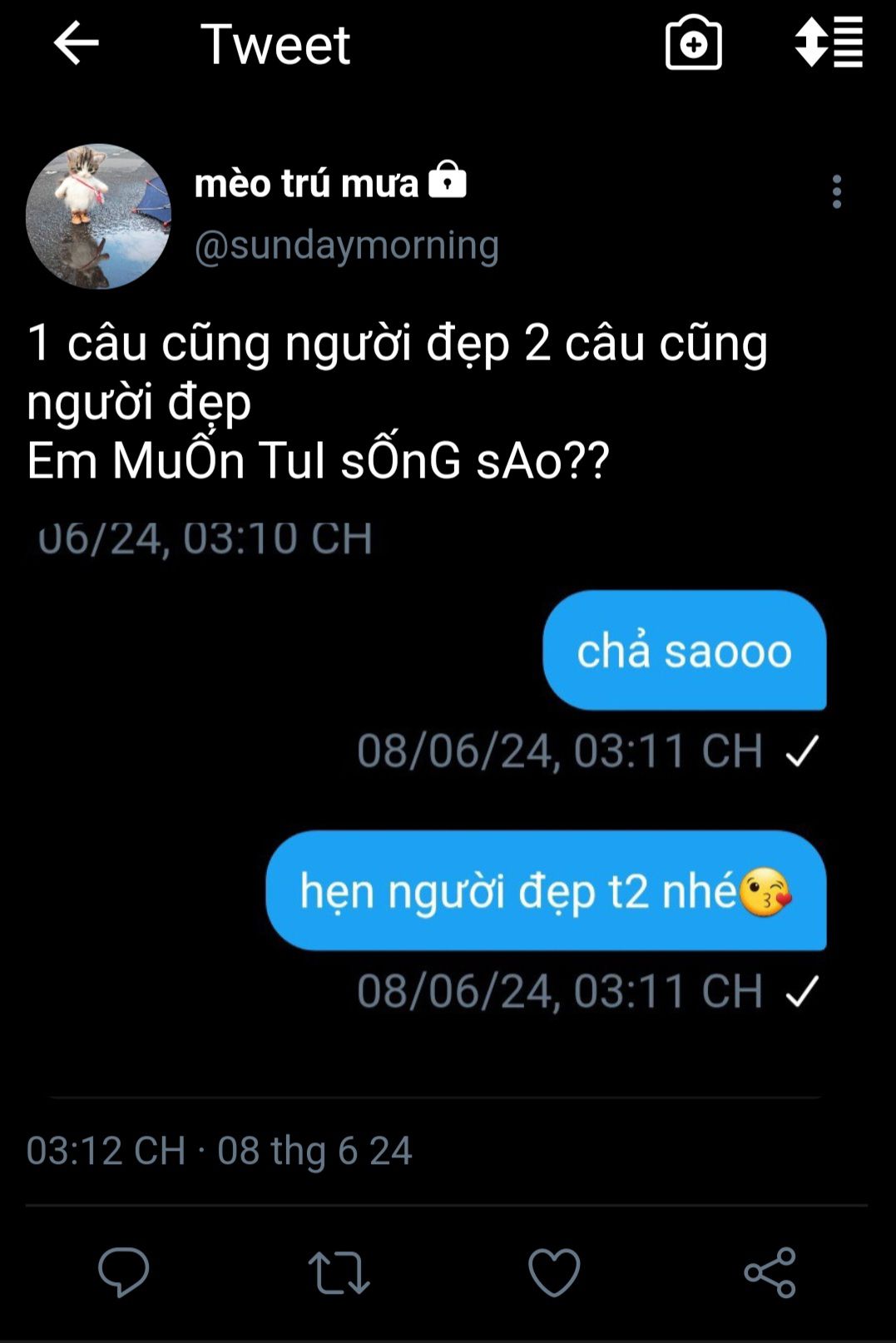Open mèo trú mưa's profile picture
The image size is (896, 1343).
pos(98,216)
